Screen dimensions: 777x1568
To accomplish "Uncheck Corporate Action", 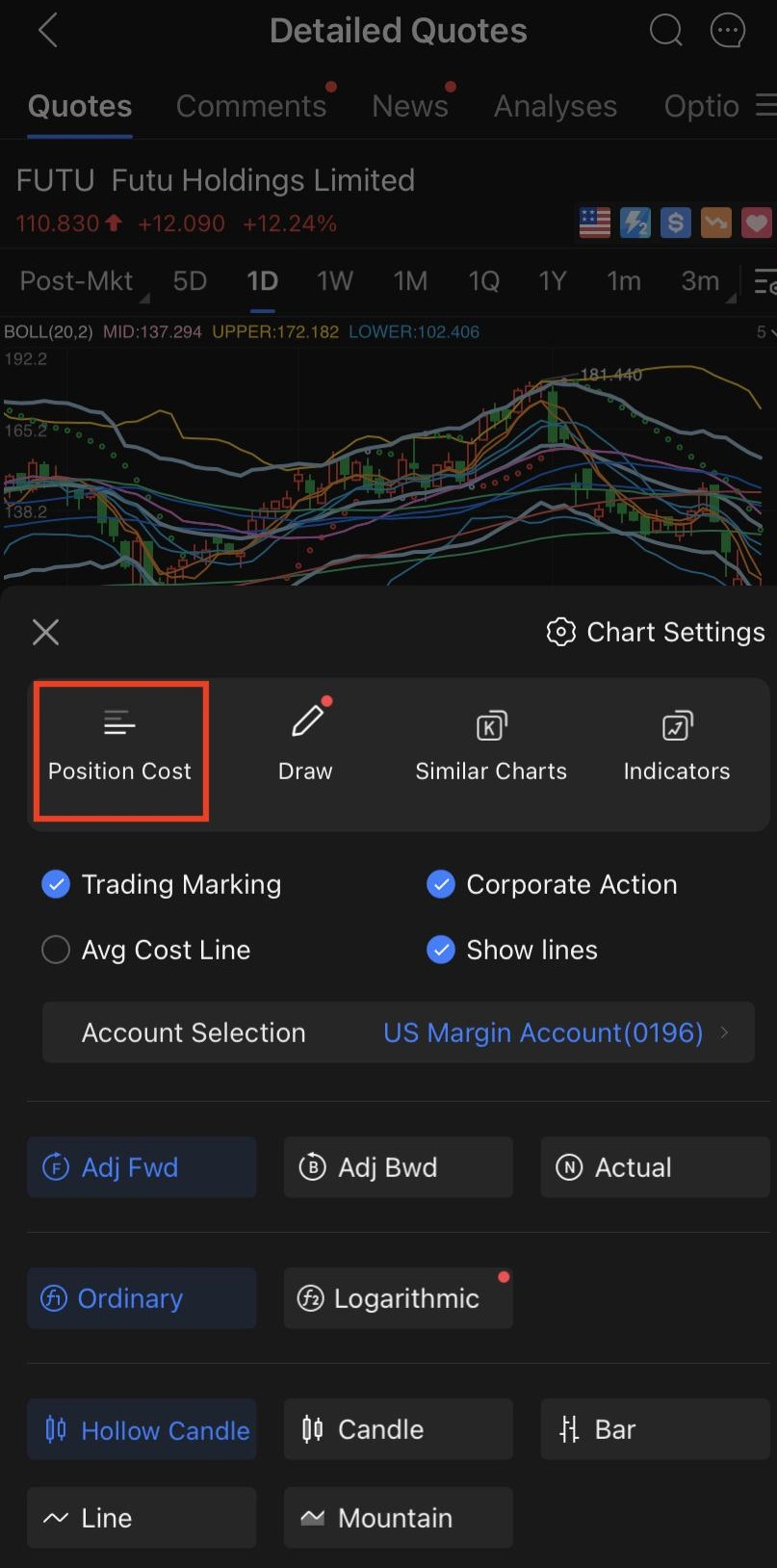I will pos(552,884).
